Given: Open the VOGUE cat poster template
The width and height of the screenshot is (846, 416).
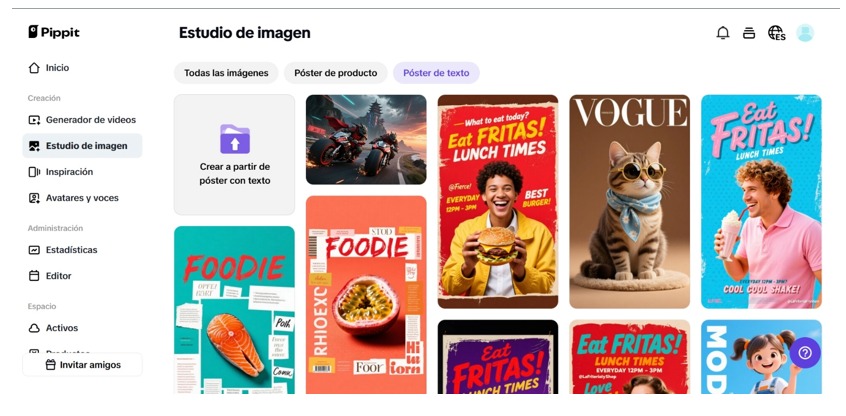Looking at the screenshot, I should (x=629, y=202).
